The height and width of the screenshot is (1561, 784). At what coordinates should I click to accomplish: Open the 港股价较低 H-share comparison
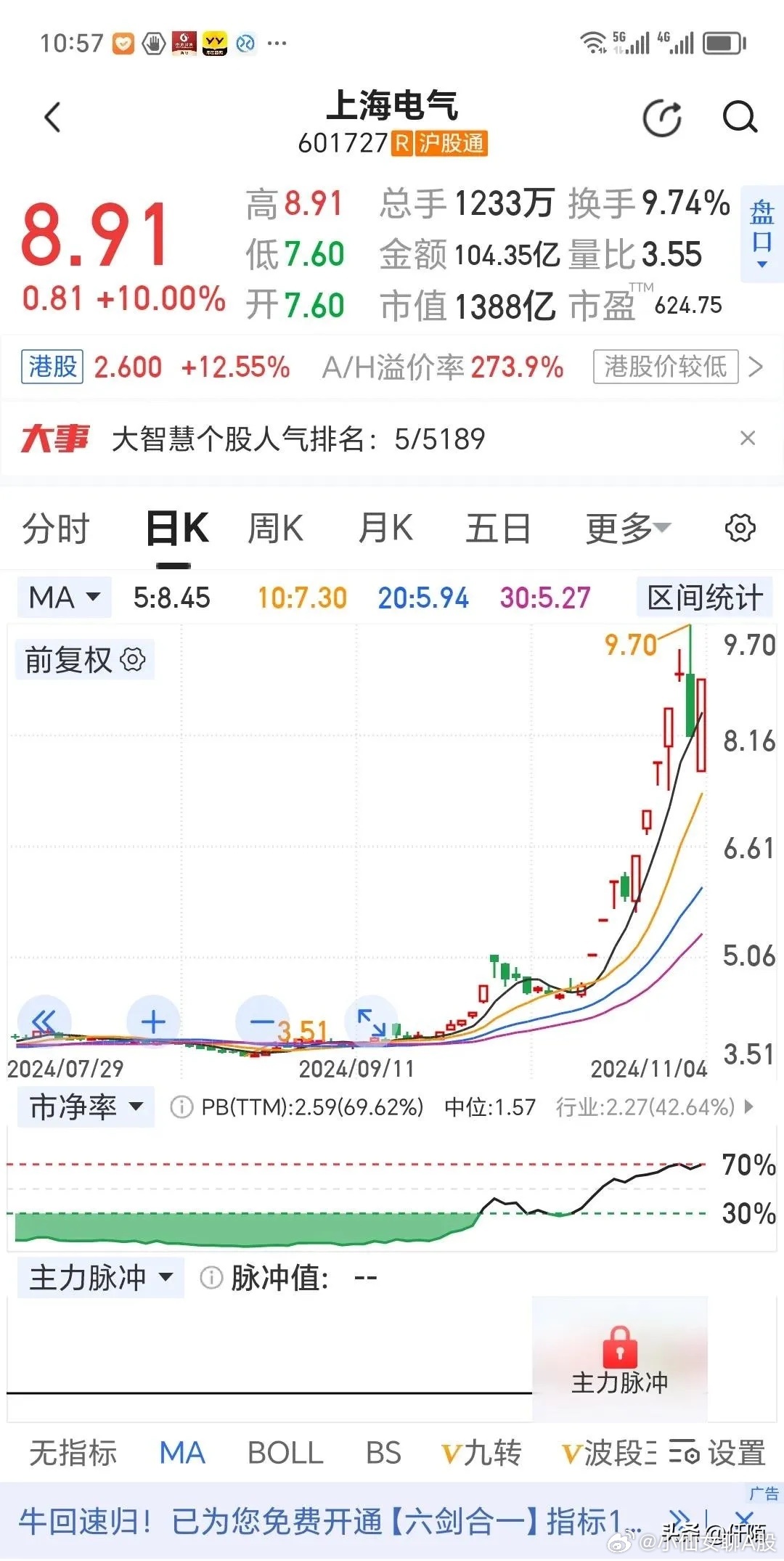[x=666, y=367]
